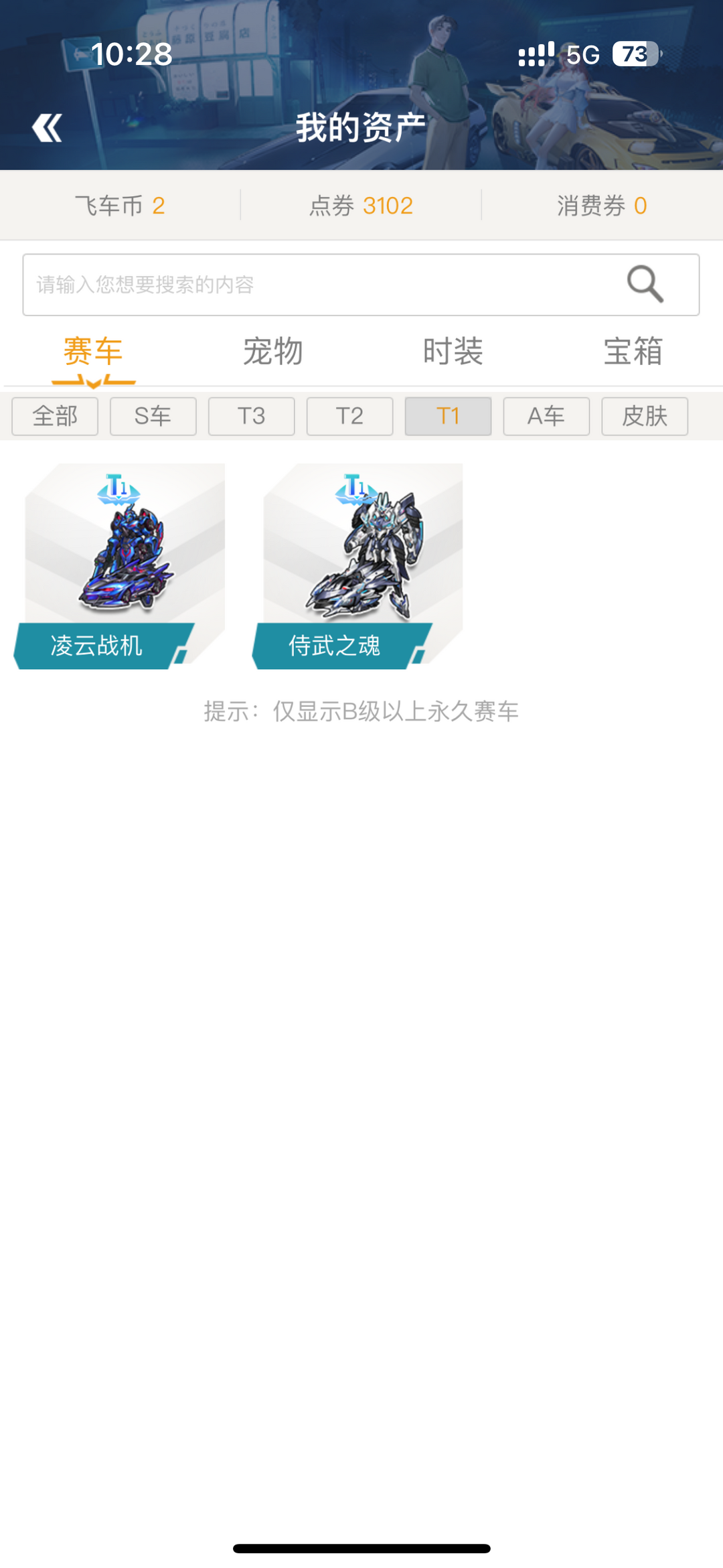Tap the search input box
The height and width of the screenshot is (1568, 723).
[x=361, y=285]
